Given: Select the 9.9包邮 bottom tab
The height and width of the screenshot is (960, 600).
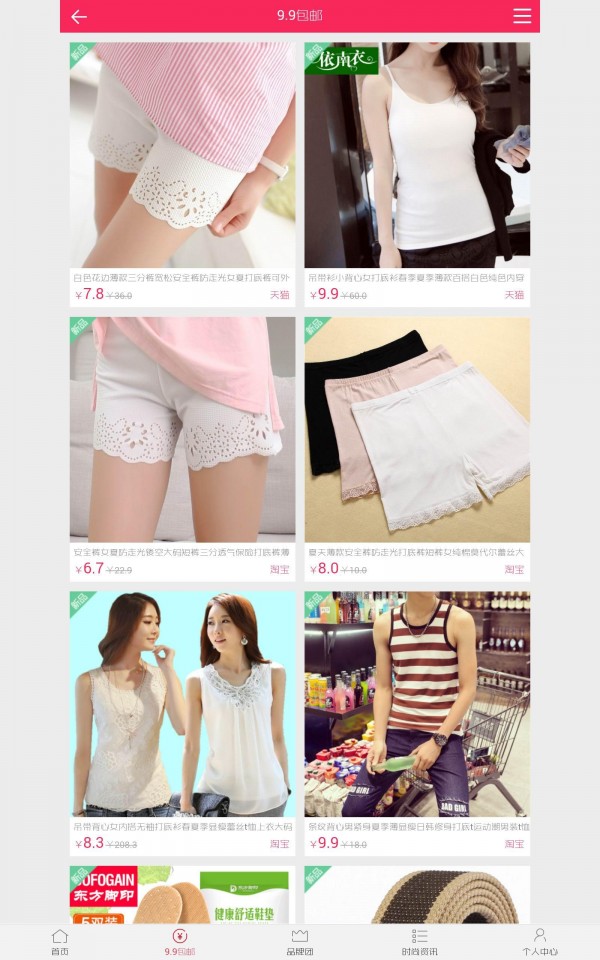Looking at the screenshot, I should [x=180, y=941].
